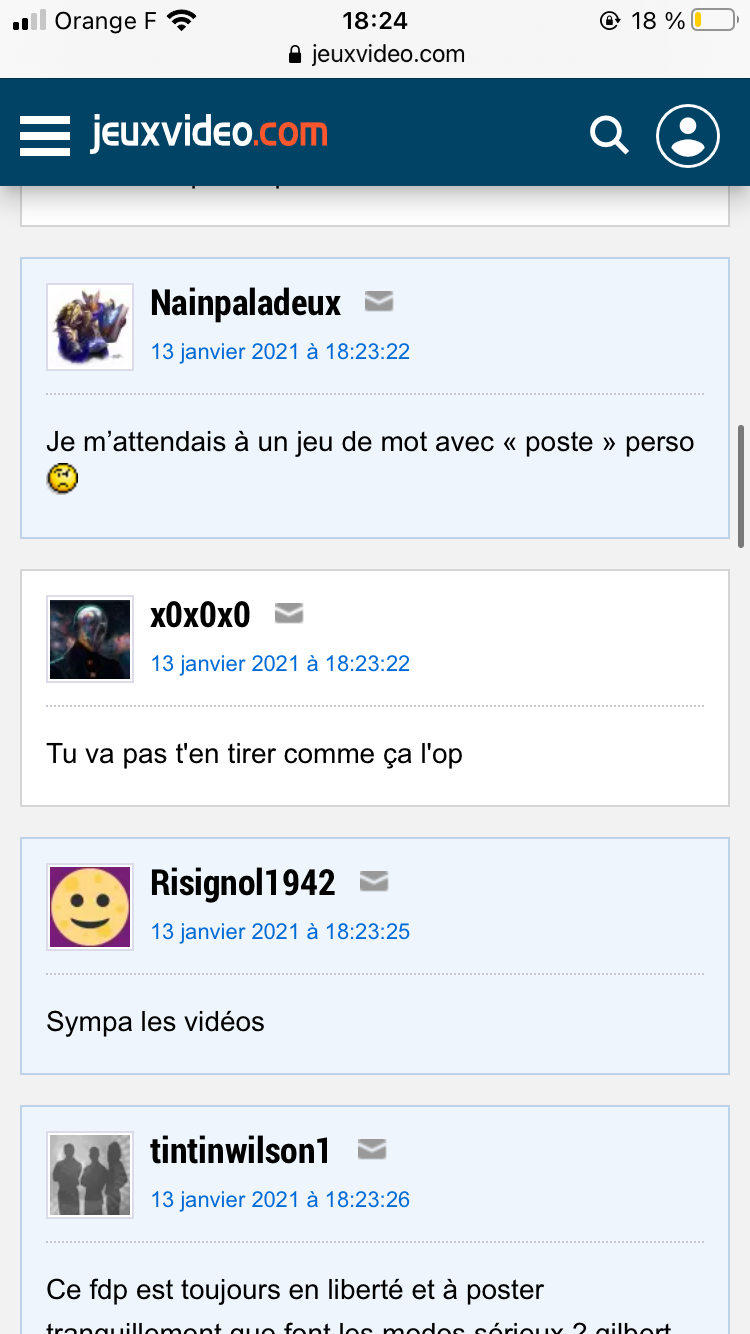Open Nainpaladeux's profile name
The image size is (750, 1334).
[x=246, y=303]
